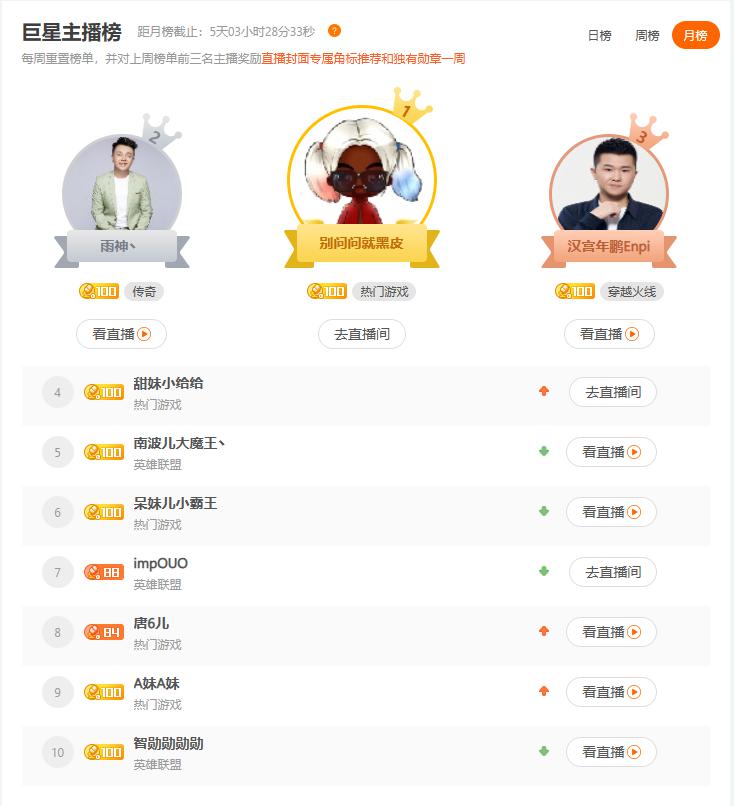Tap 看直播 for 呆妹儿小霸王
Viewport: 734px width, 806px height.
coord(611,512)
